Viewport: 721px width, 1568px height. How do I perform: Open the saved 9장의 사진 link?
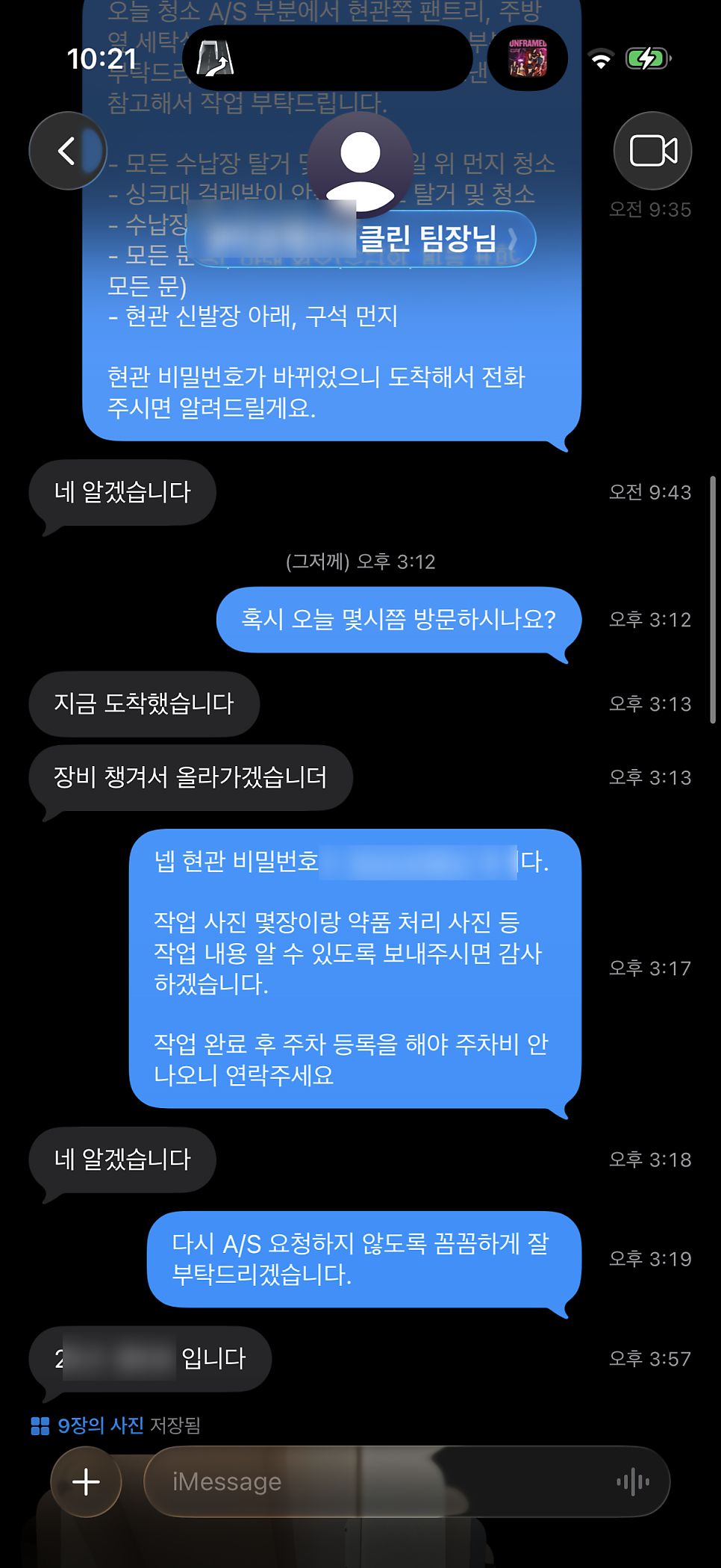point(101,1425)
